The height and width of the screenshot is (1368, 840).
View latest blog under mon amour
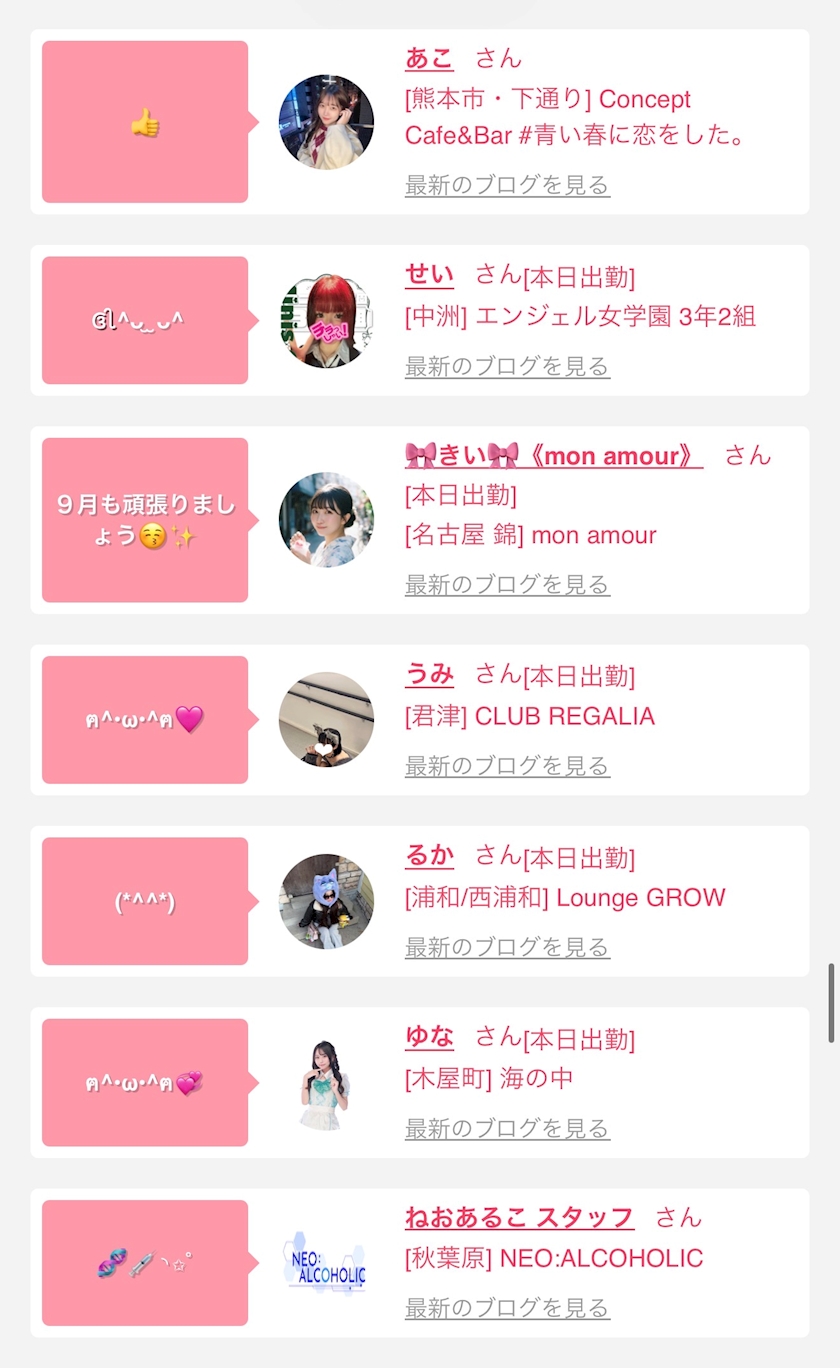coord(507,584)
